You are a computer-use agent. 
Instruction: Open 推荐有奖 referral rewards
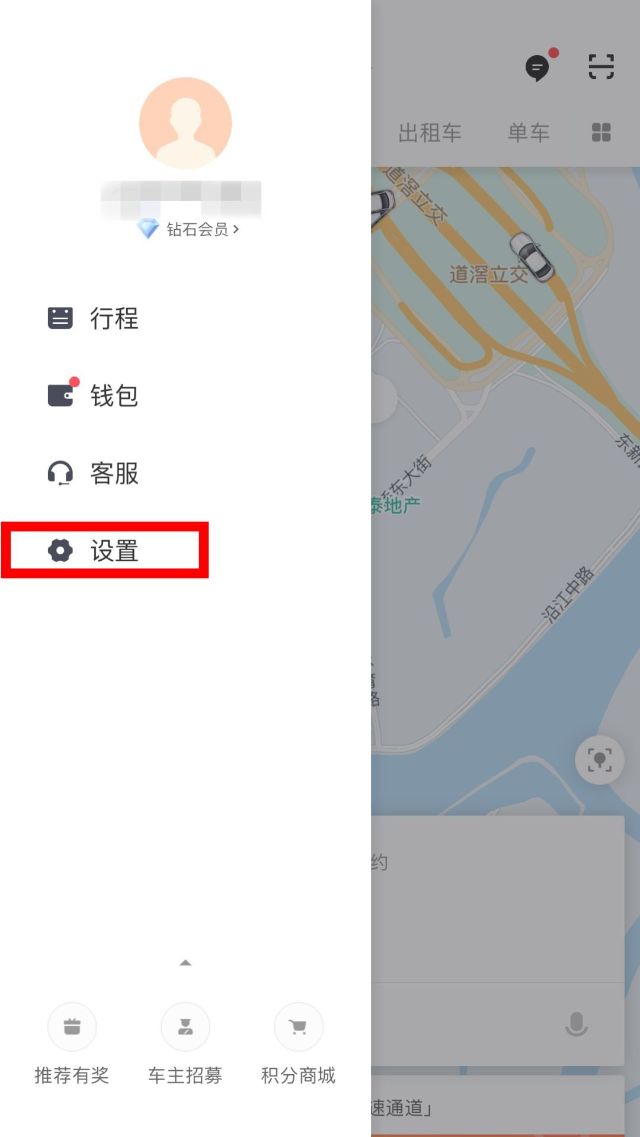(x=72, y=1044)
